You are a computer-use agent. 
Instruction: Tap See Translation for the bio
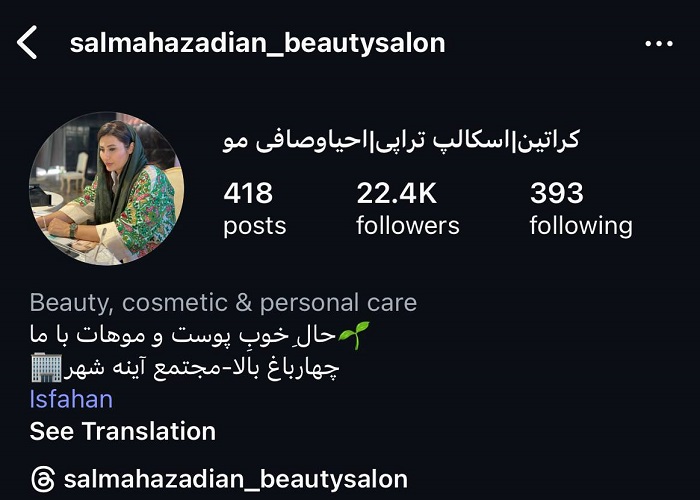(x=122, y=431)
